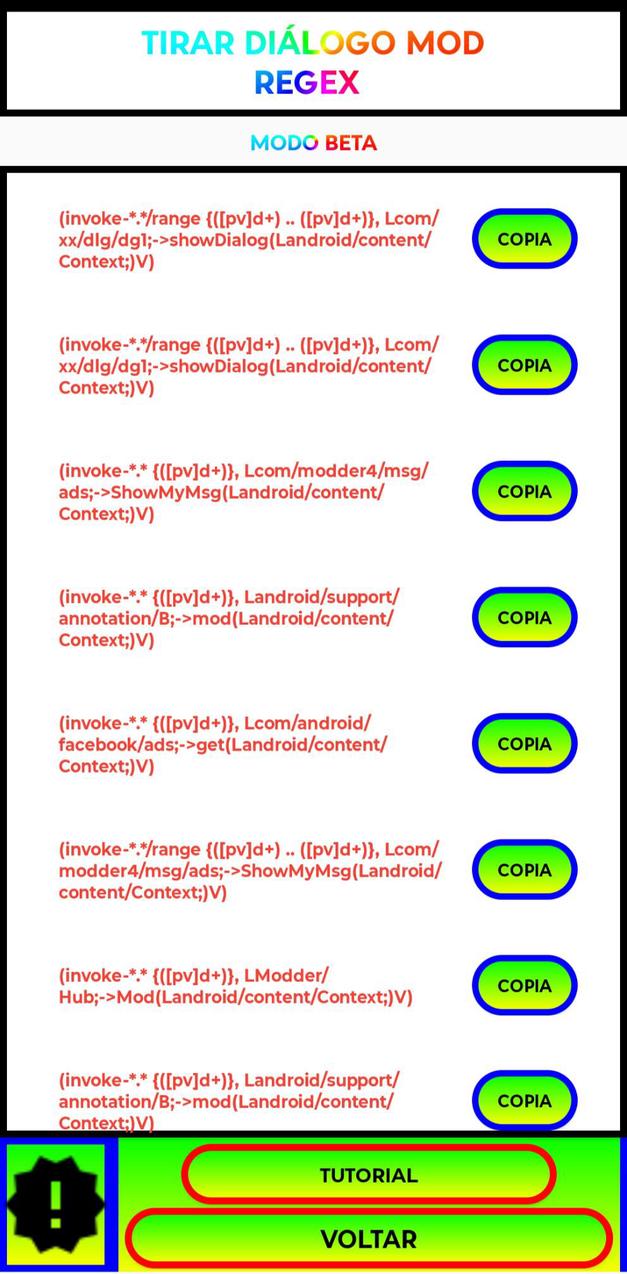
Task: Copy the second xx/dlg/dg1 showDialog regex
Action: pos(524,365)
